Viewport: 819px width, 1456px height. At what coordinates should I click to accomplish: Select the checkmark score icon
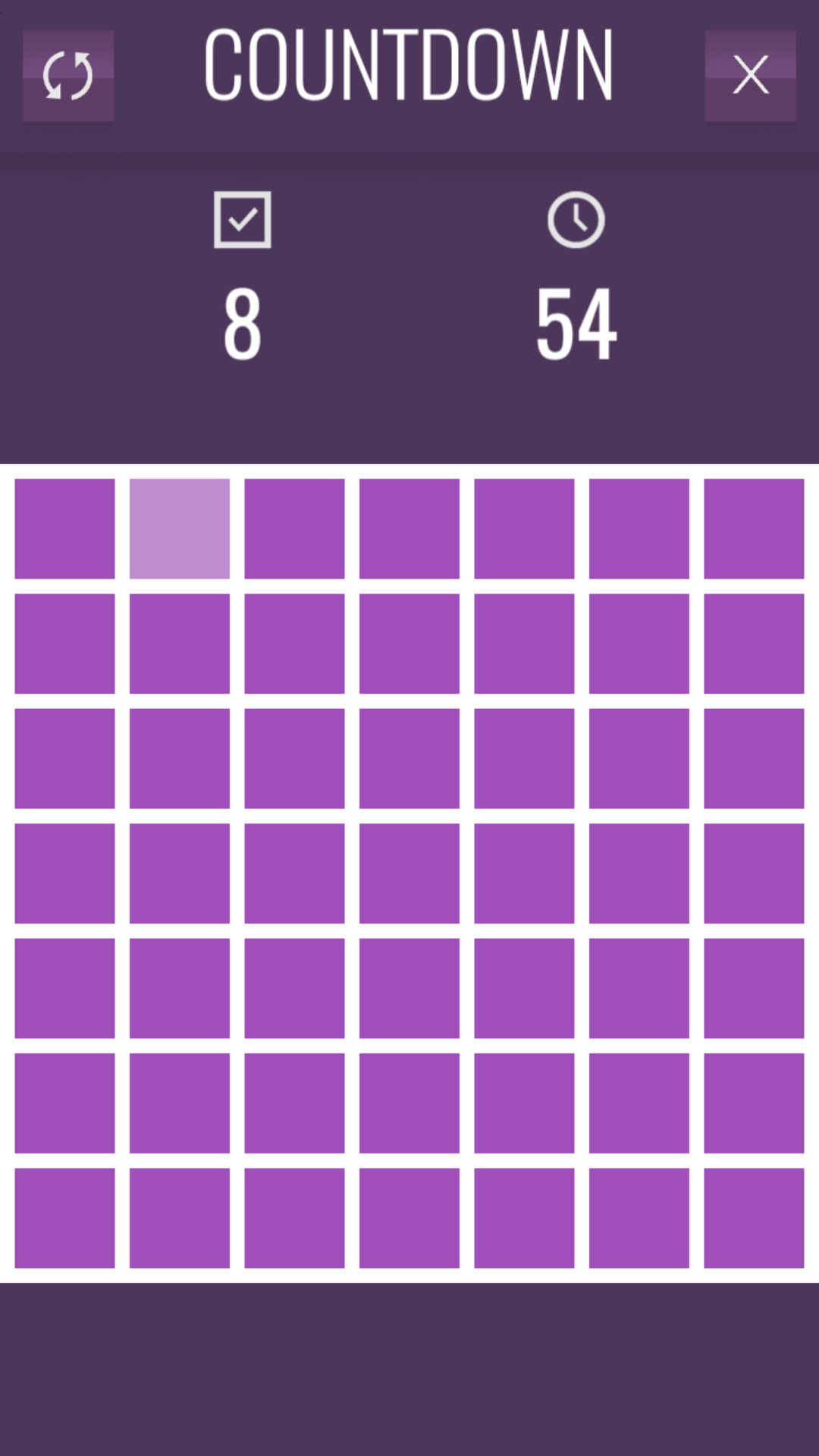pos(242,219)
